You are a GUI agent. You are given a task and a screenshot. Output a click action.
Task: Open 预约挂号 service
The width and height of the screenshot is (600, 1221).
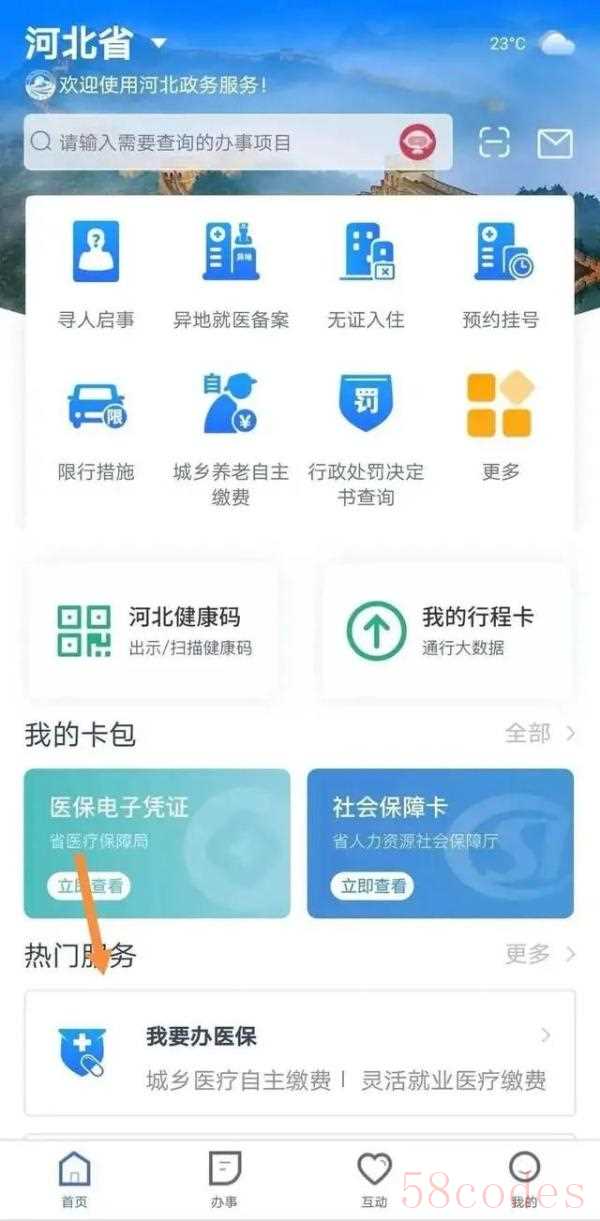tap(501, 274)
